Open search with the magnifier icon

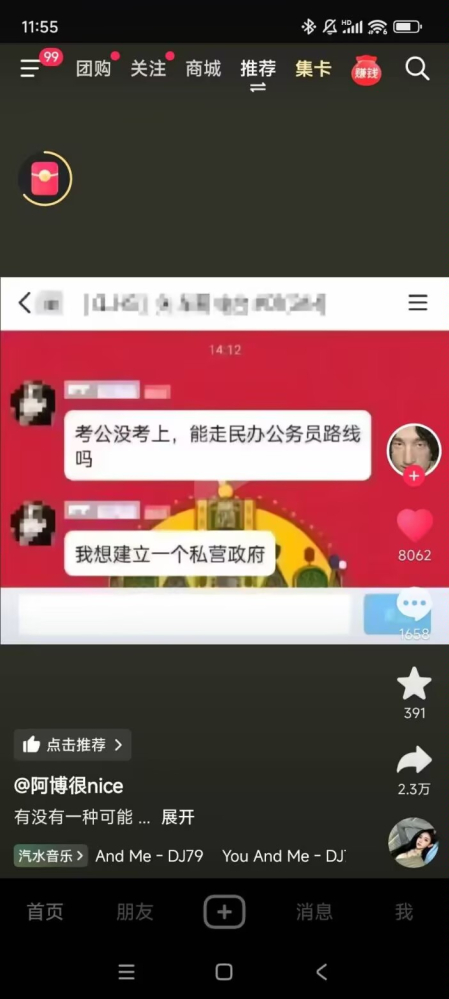tap(417, 68)
